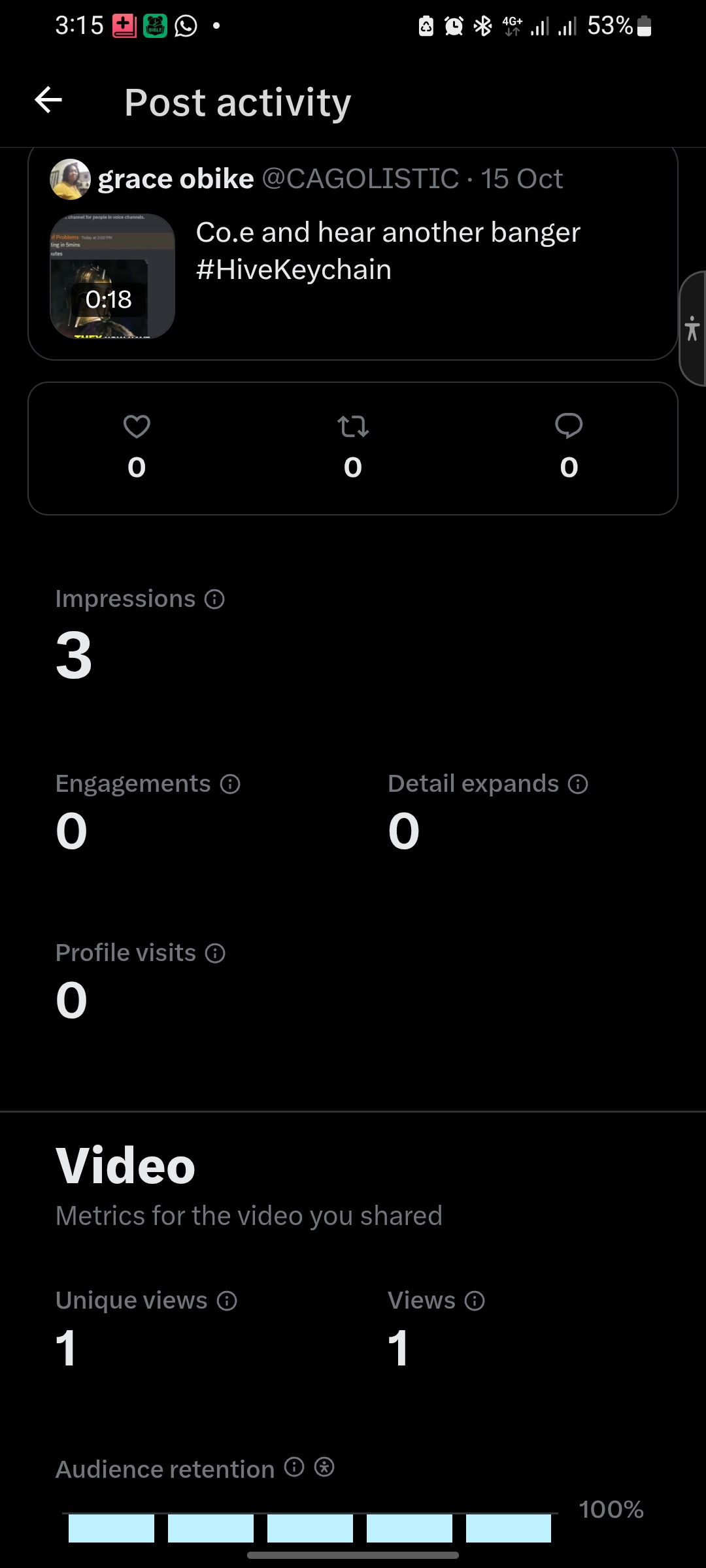Show info about Detail expands
The height and width of the screenshot is (1568, 706).
[578, 784]
